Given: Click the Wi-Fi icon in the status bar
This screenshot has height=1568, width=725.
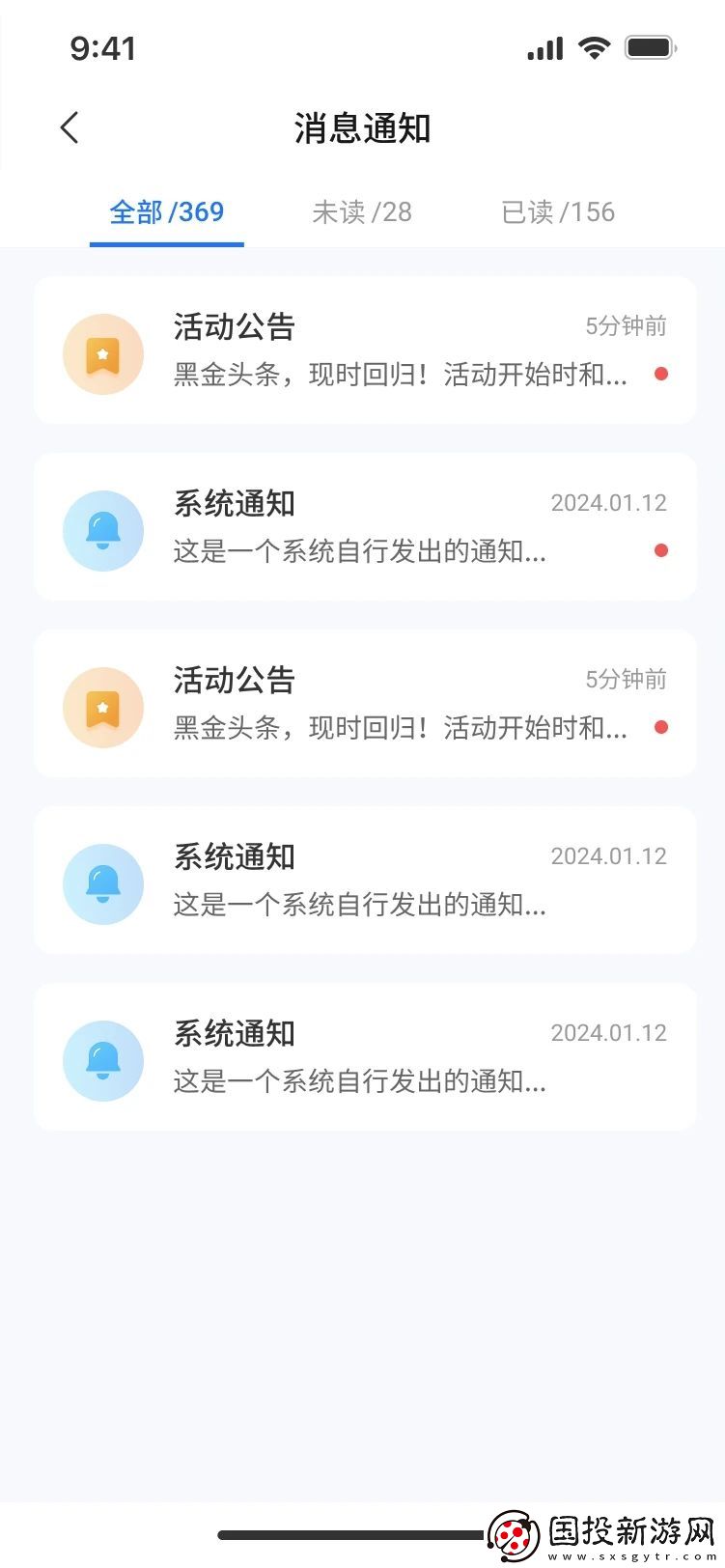Looking at the screenshot, I should click(594, 46).
